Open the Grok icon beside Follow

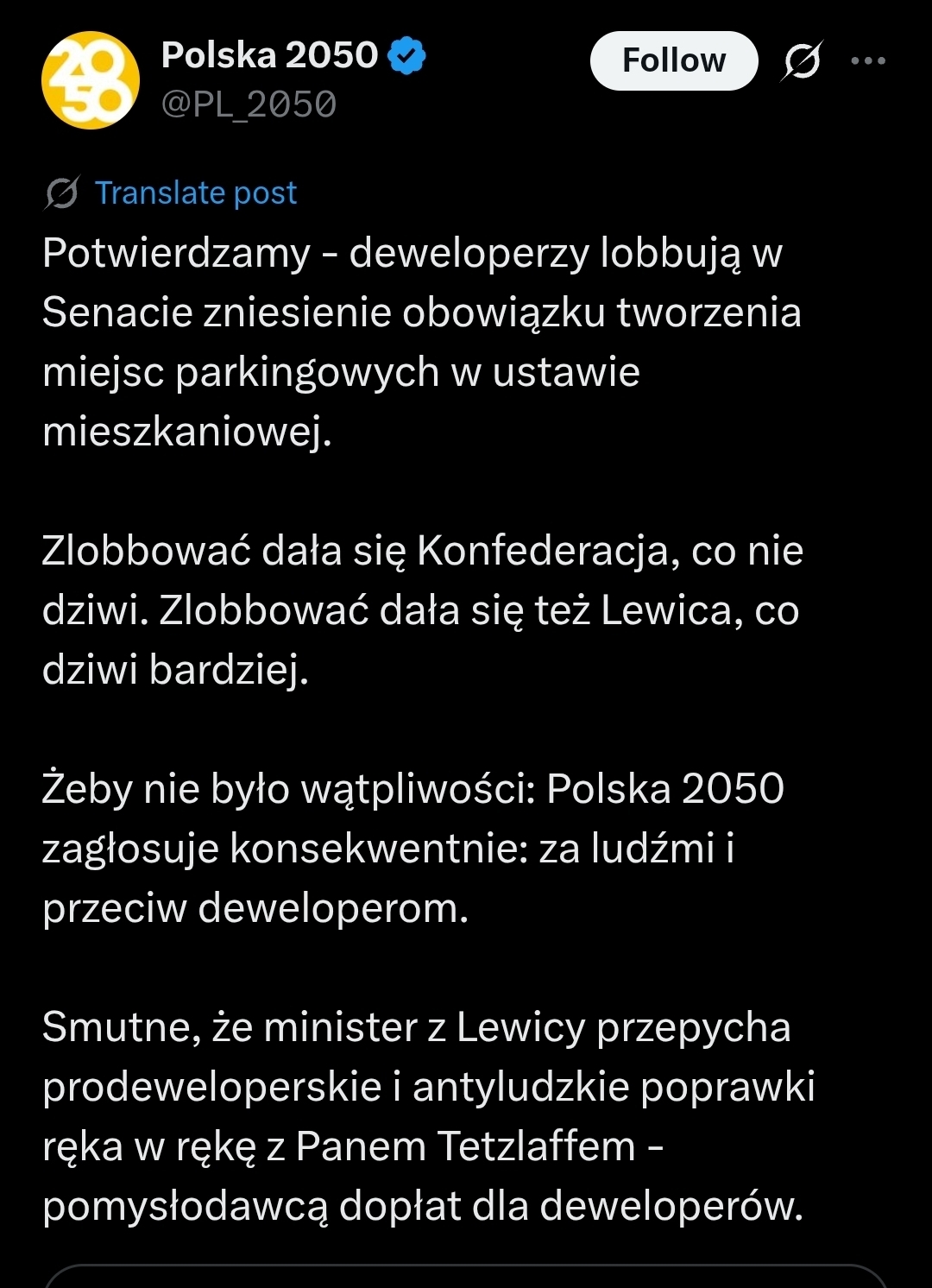(x=803, y=61)
